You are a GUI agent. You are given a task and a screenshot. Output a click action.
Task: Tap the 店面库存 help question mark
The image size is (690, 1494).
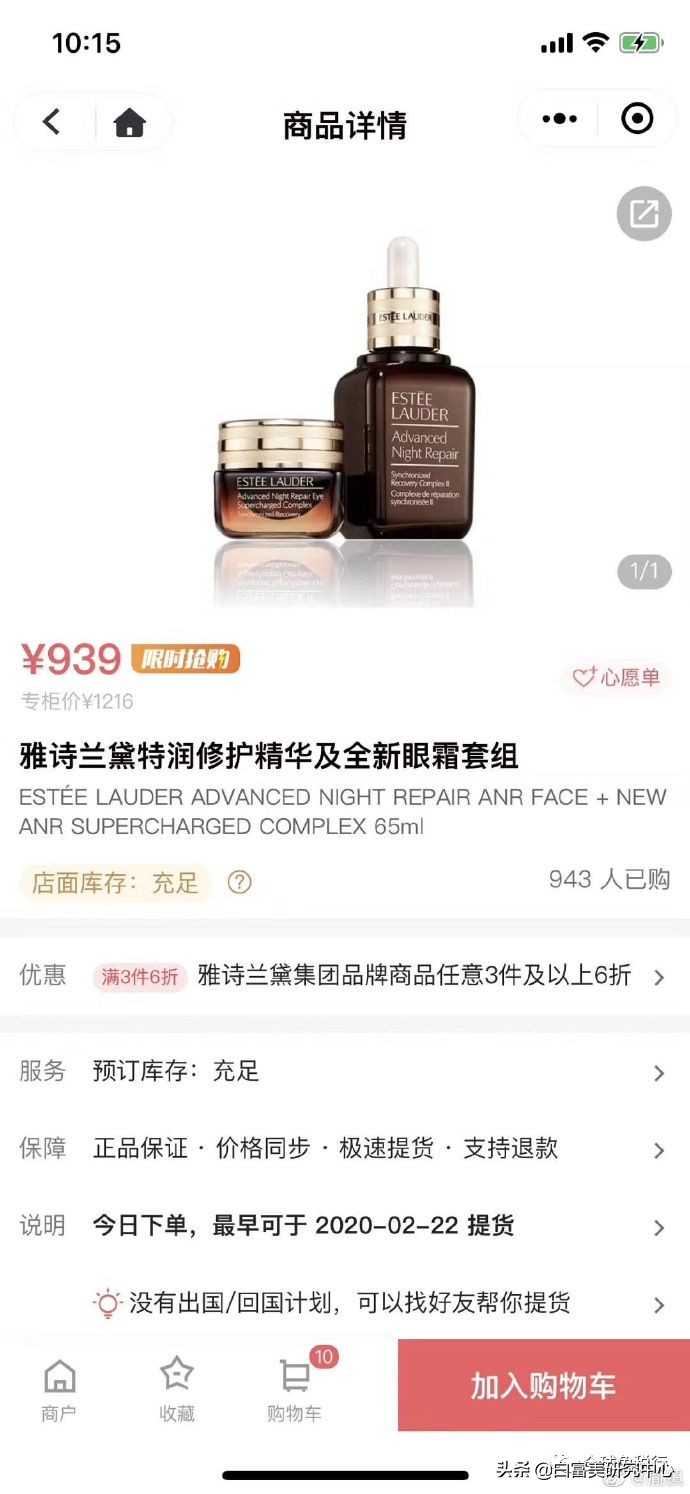[240, 882]
